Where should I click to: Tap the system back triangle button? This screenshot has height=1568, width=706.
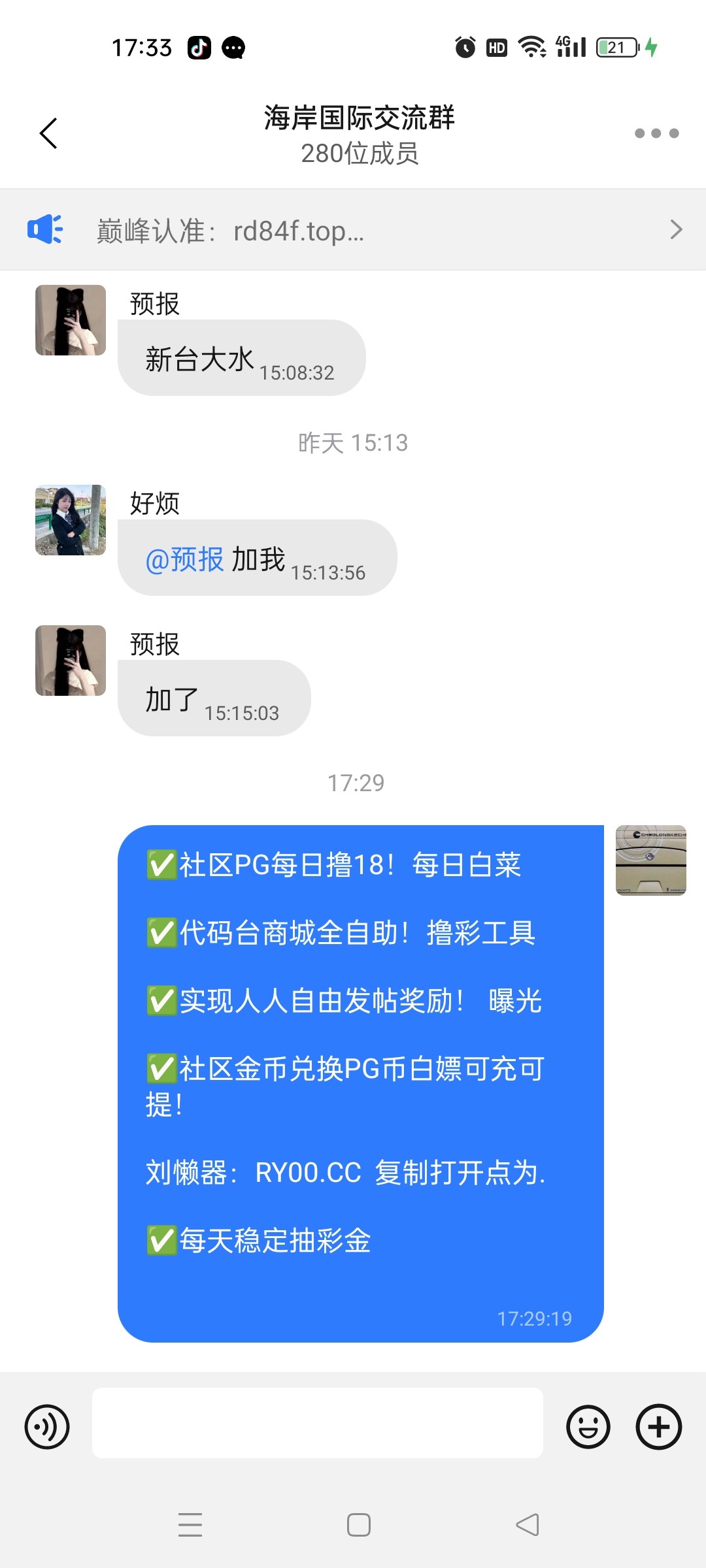coord(527,1525)
